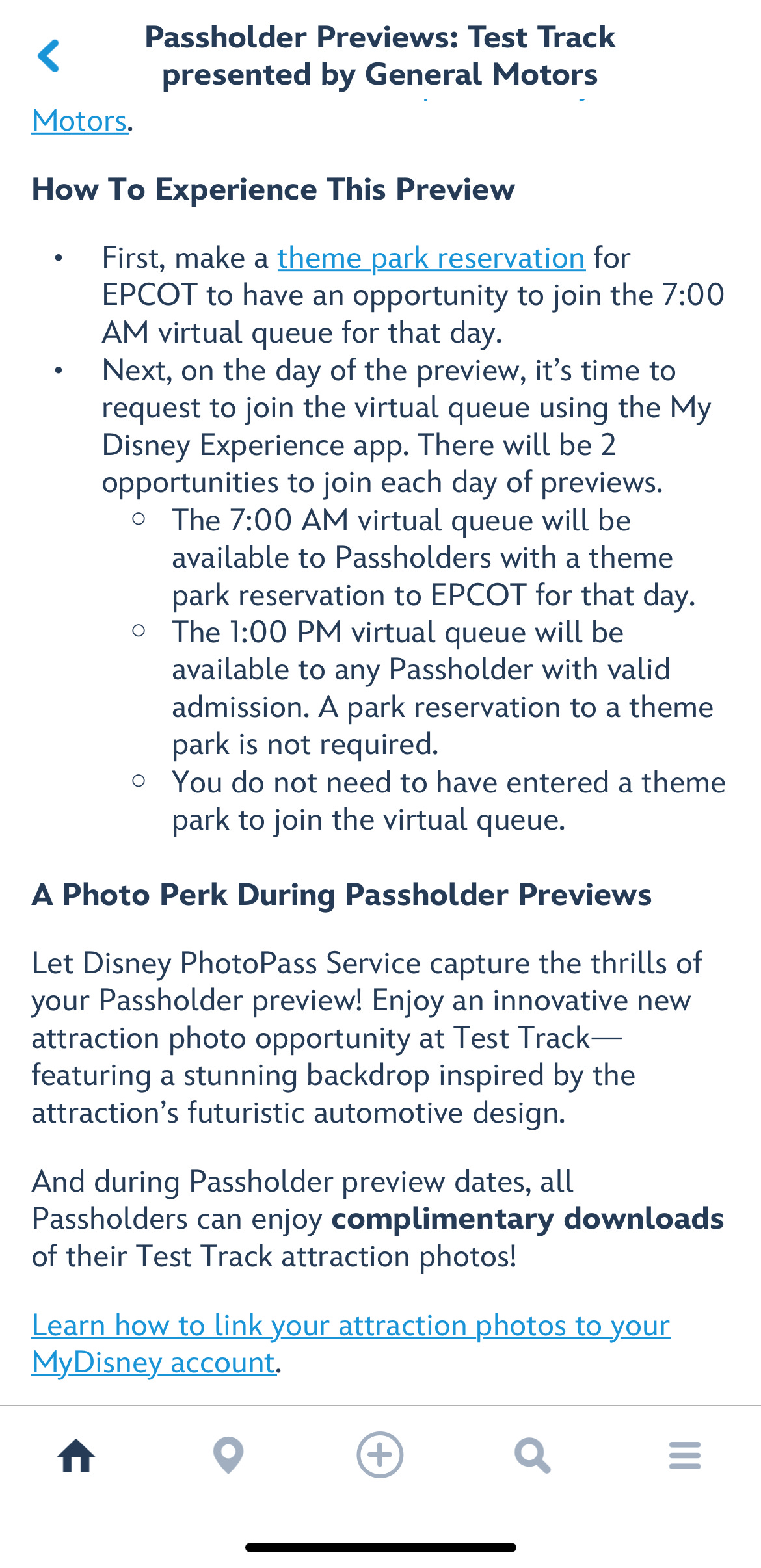Tap the plus button in the bottom bar
Image resolution: width=761 pixels, height=1568 pixels.
click(380, 1455)
